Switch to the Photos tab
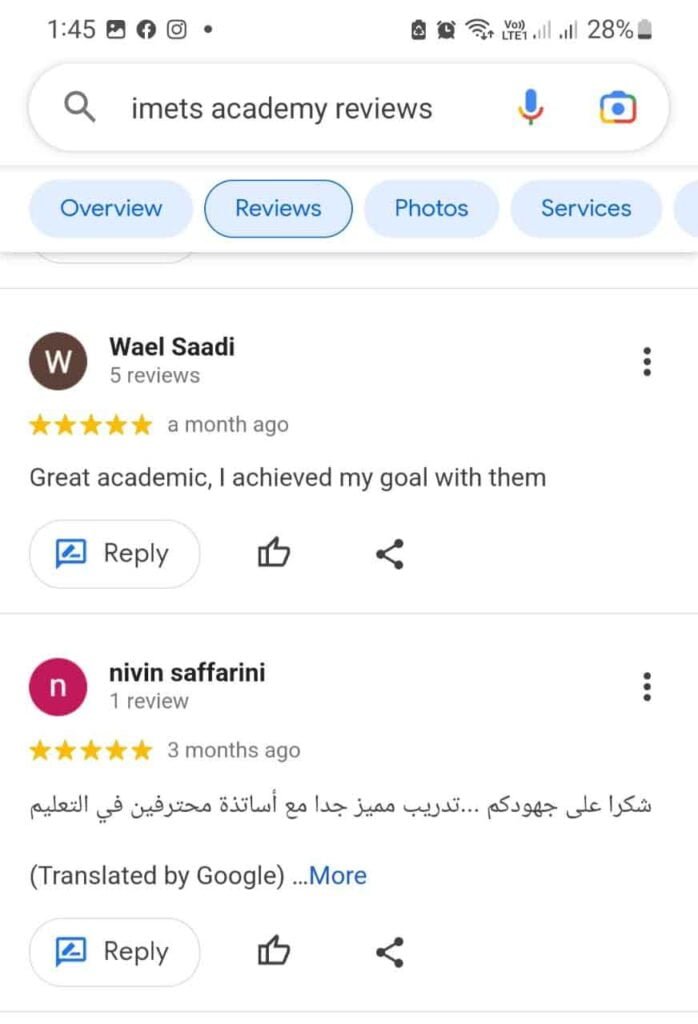Screen dimensions: 698x1024 point(431,208)
